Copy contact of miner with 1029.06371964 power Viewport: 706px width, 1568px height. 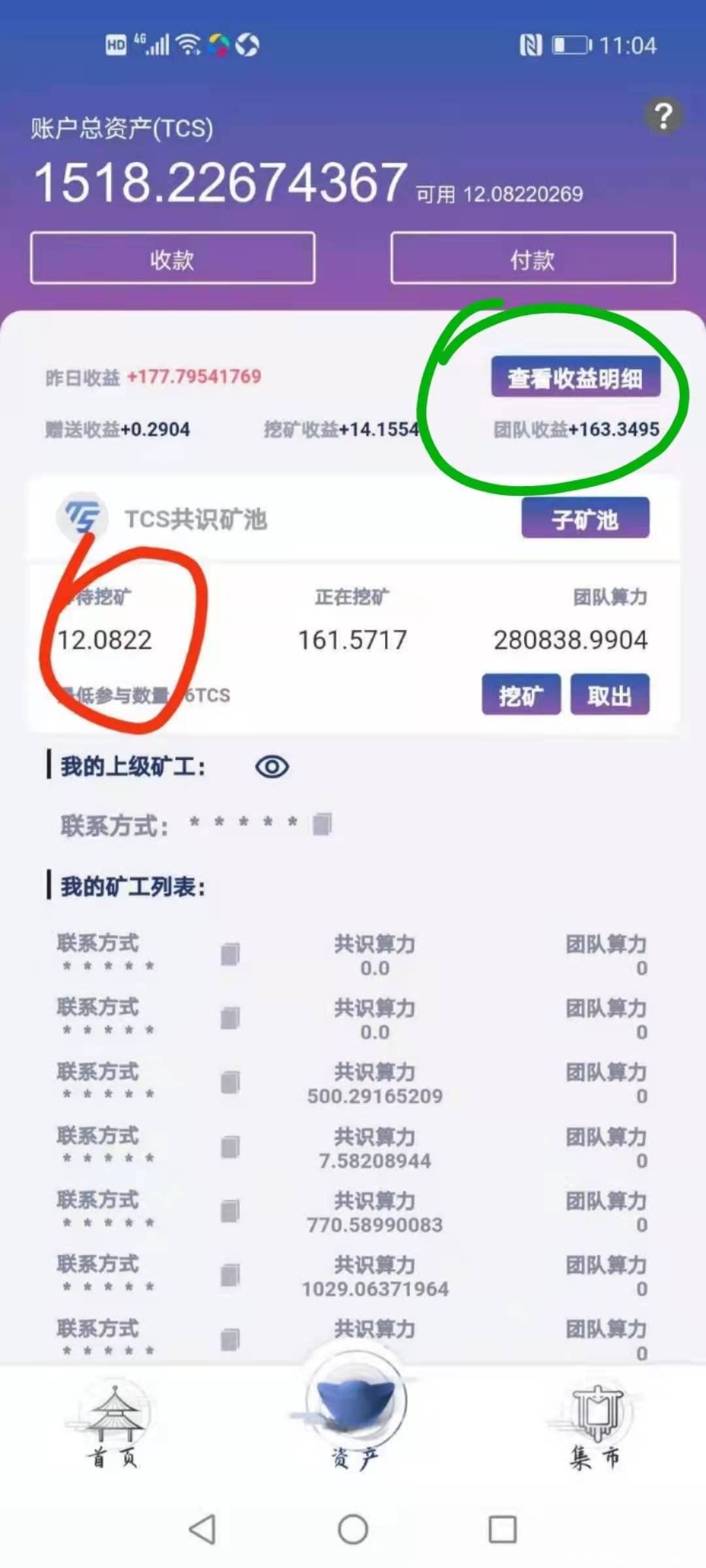click(x=230, y=1275)
